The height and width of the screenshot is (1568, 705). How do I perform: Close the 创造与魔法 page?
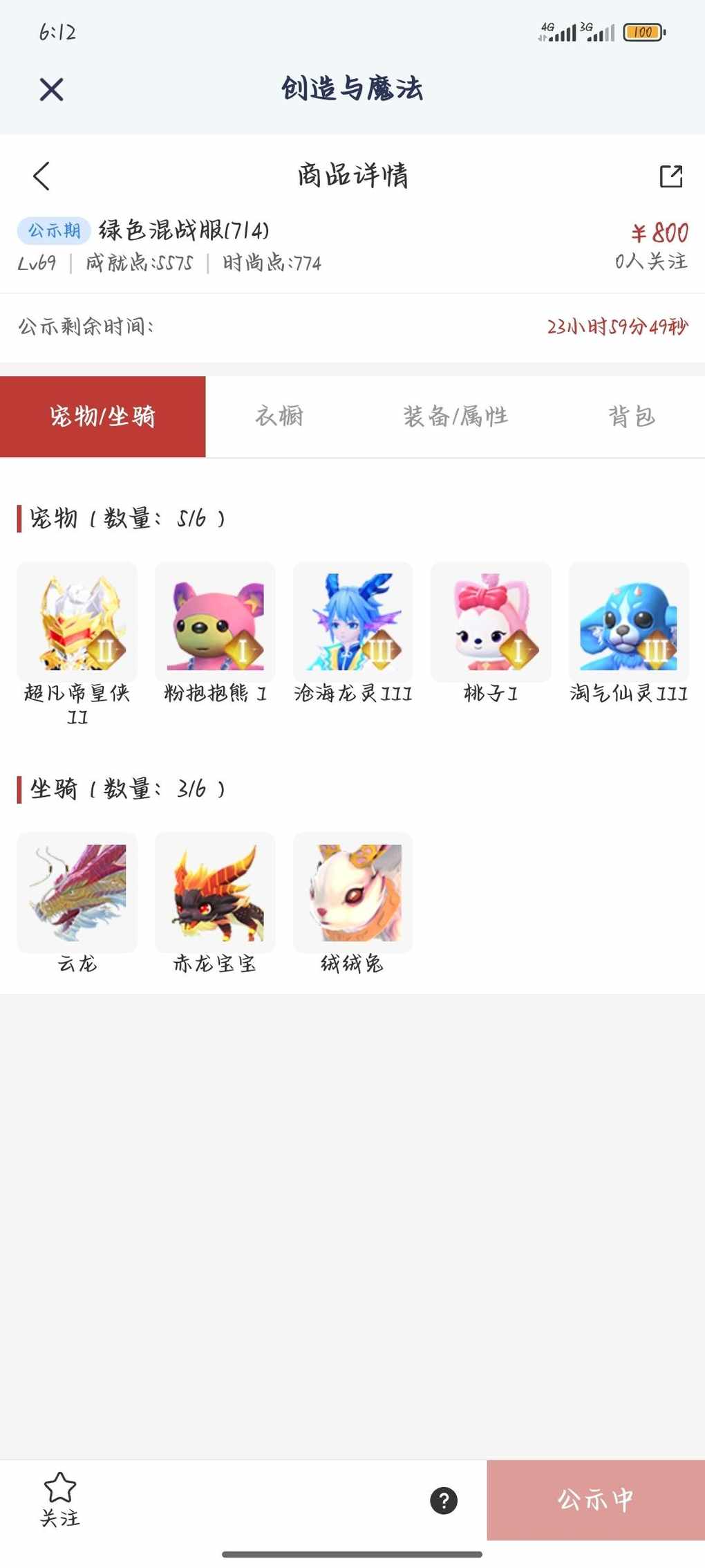coord(51,89)
